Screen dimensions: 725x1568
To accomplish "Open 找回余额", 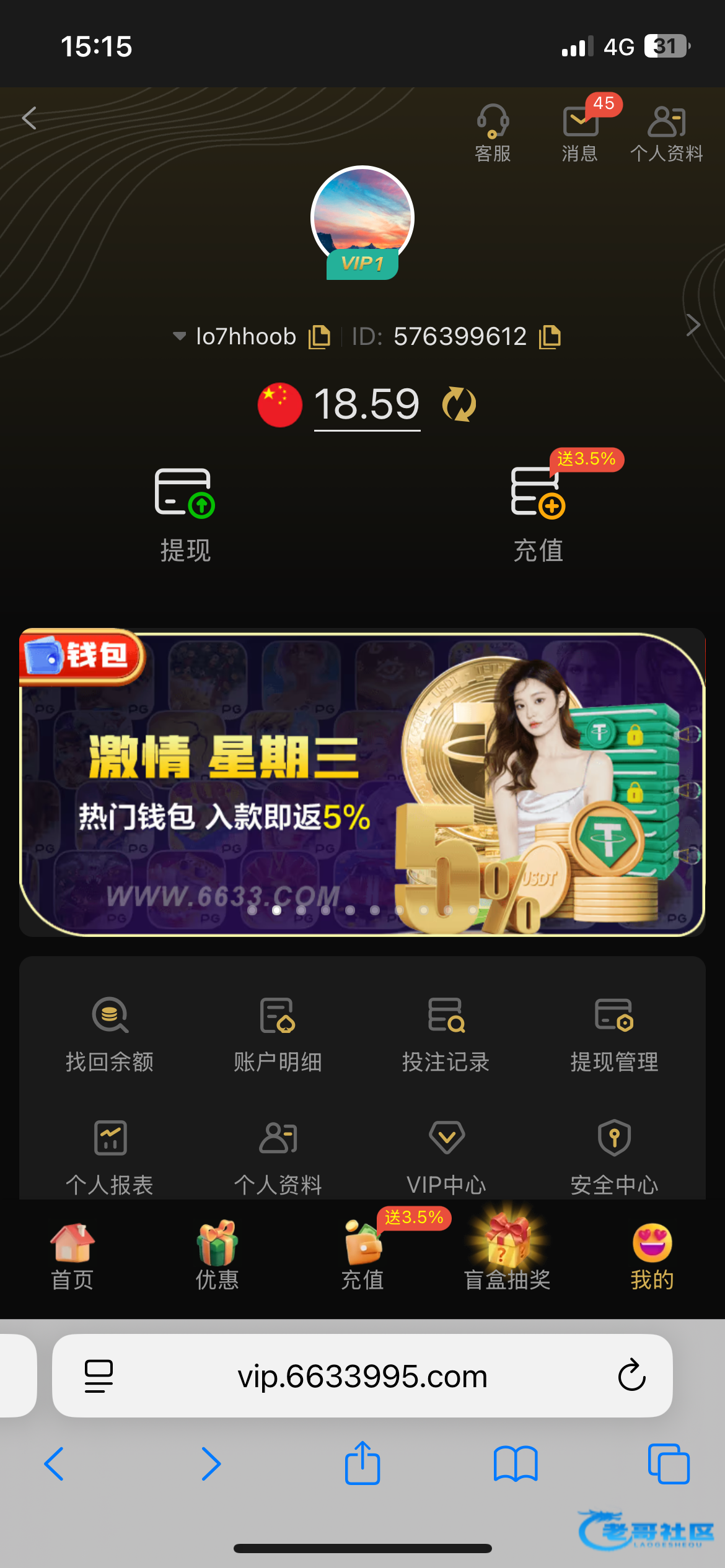I will (x=110, y=1034).
